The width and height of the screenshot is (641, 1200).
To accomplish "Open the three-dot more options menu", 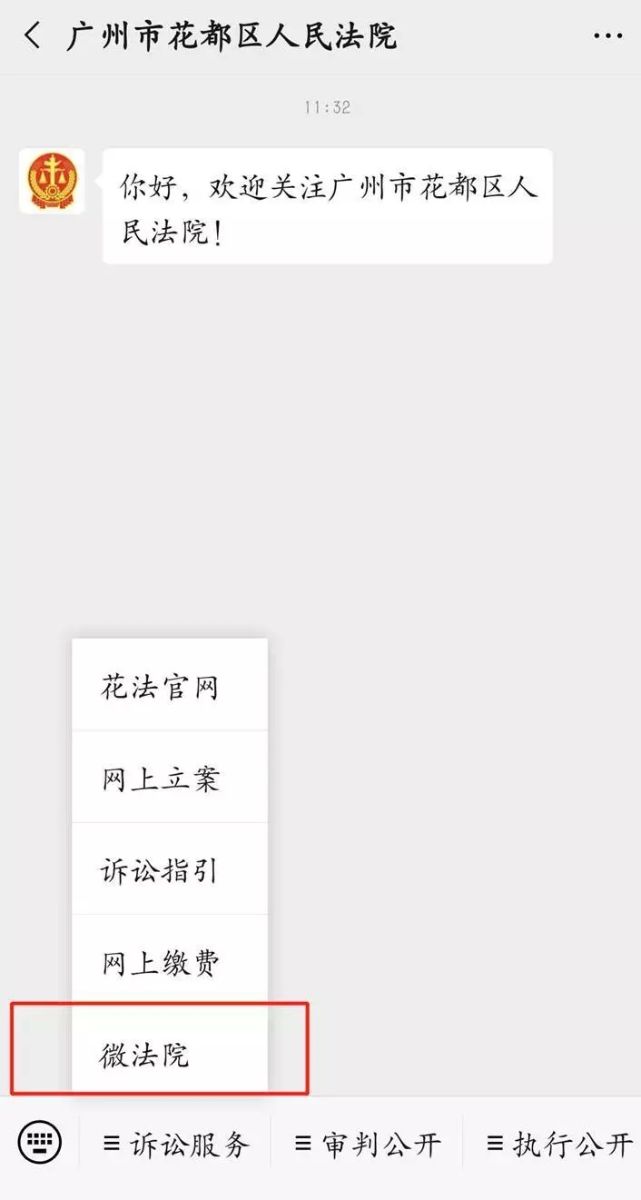I will [x=607, y=37].
